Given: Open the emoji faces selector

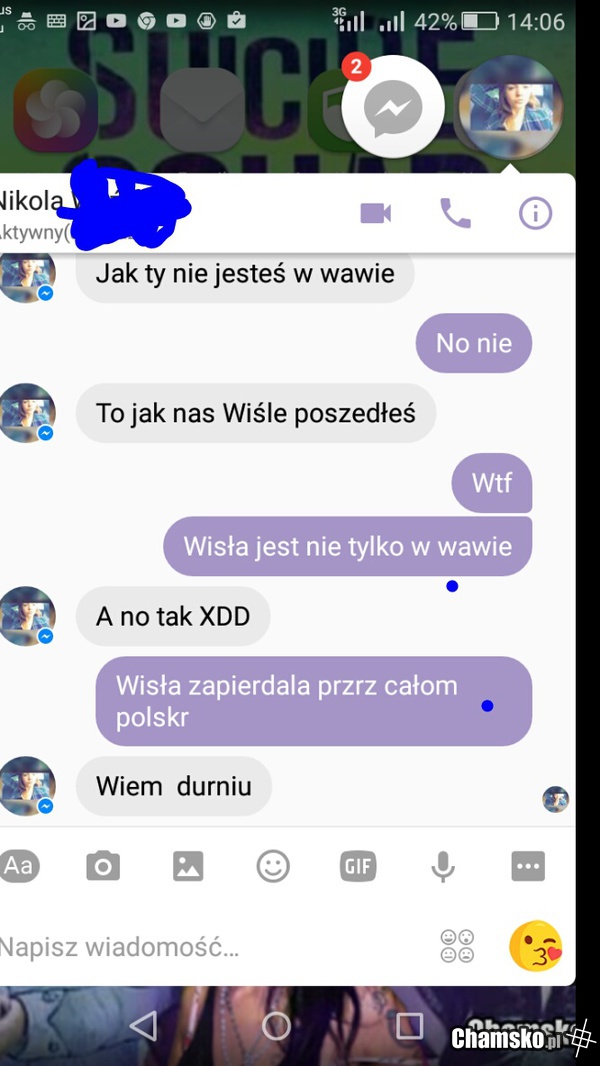Looking at the screenshot, I should (x=457, y=946).
